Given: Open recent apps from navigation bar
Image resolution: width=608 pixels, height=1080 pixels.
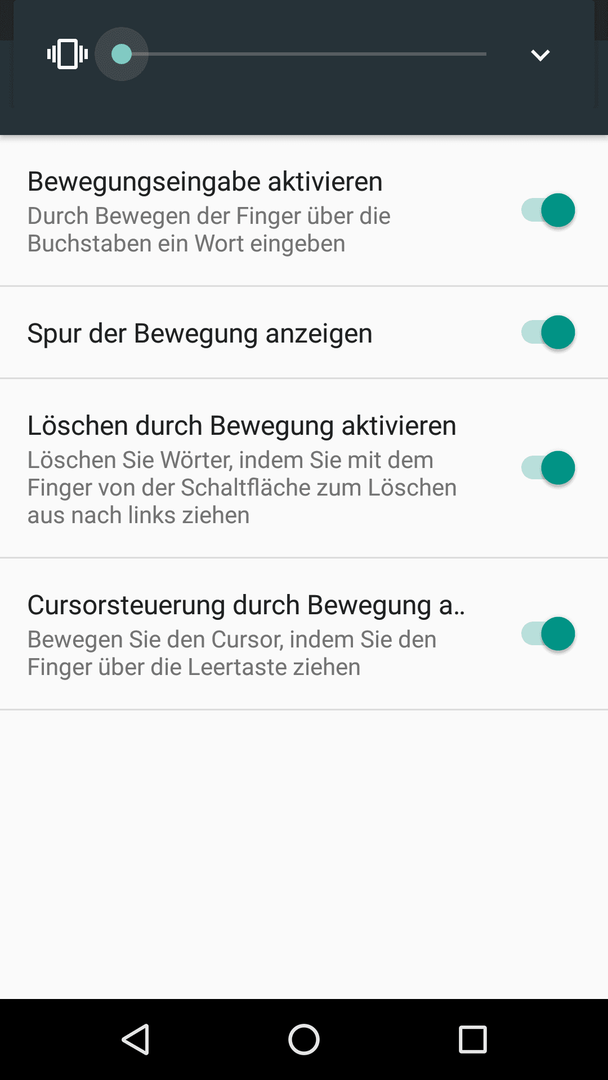Looking at the screenshot, I should (472, 1039).
